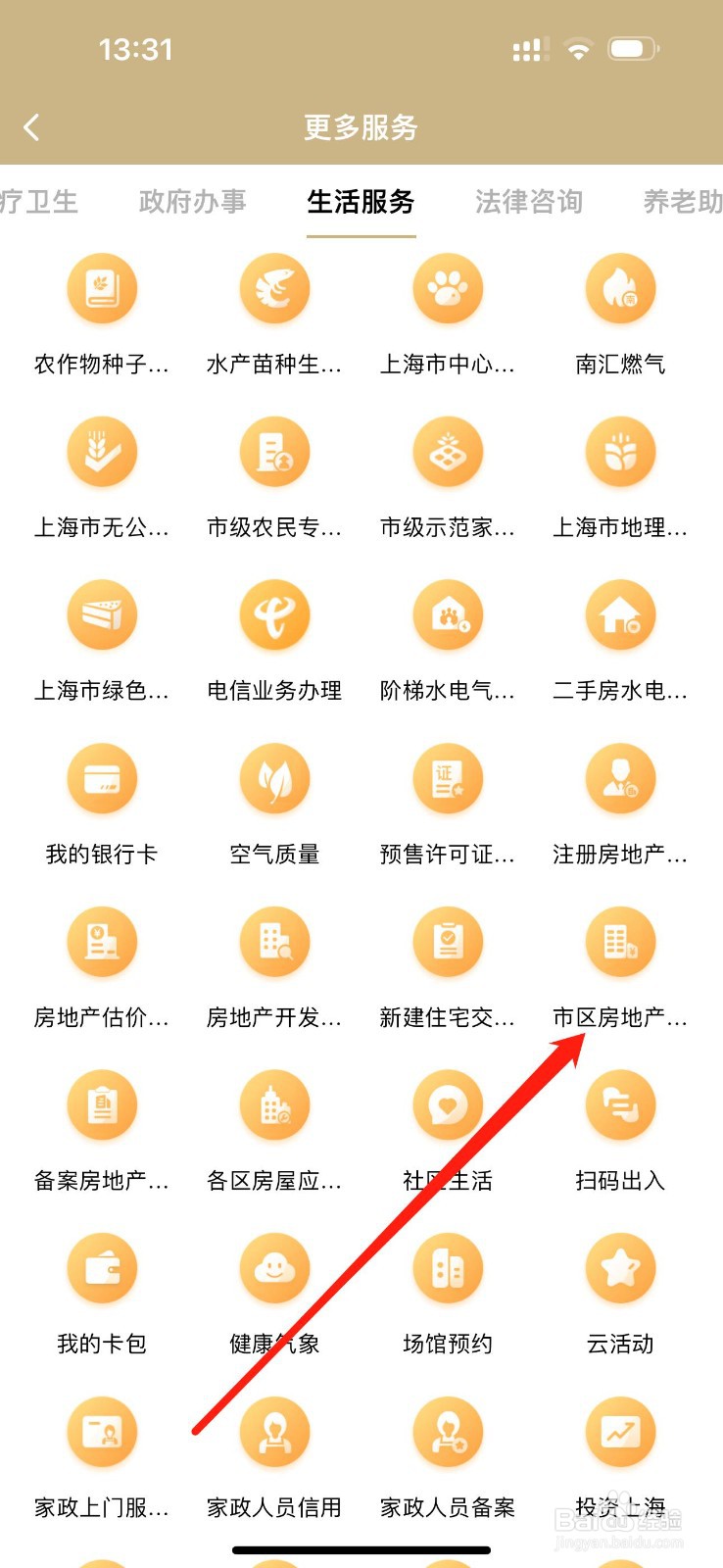This screenshot has height=1568, width=723.
Task: Tap the 我的银行卡 bank card icon
Action: [102, 777]
